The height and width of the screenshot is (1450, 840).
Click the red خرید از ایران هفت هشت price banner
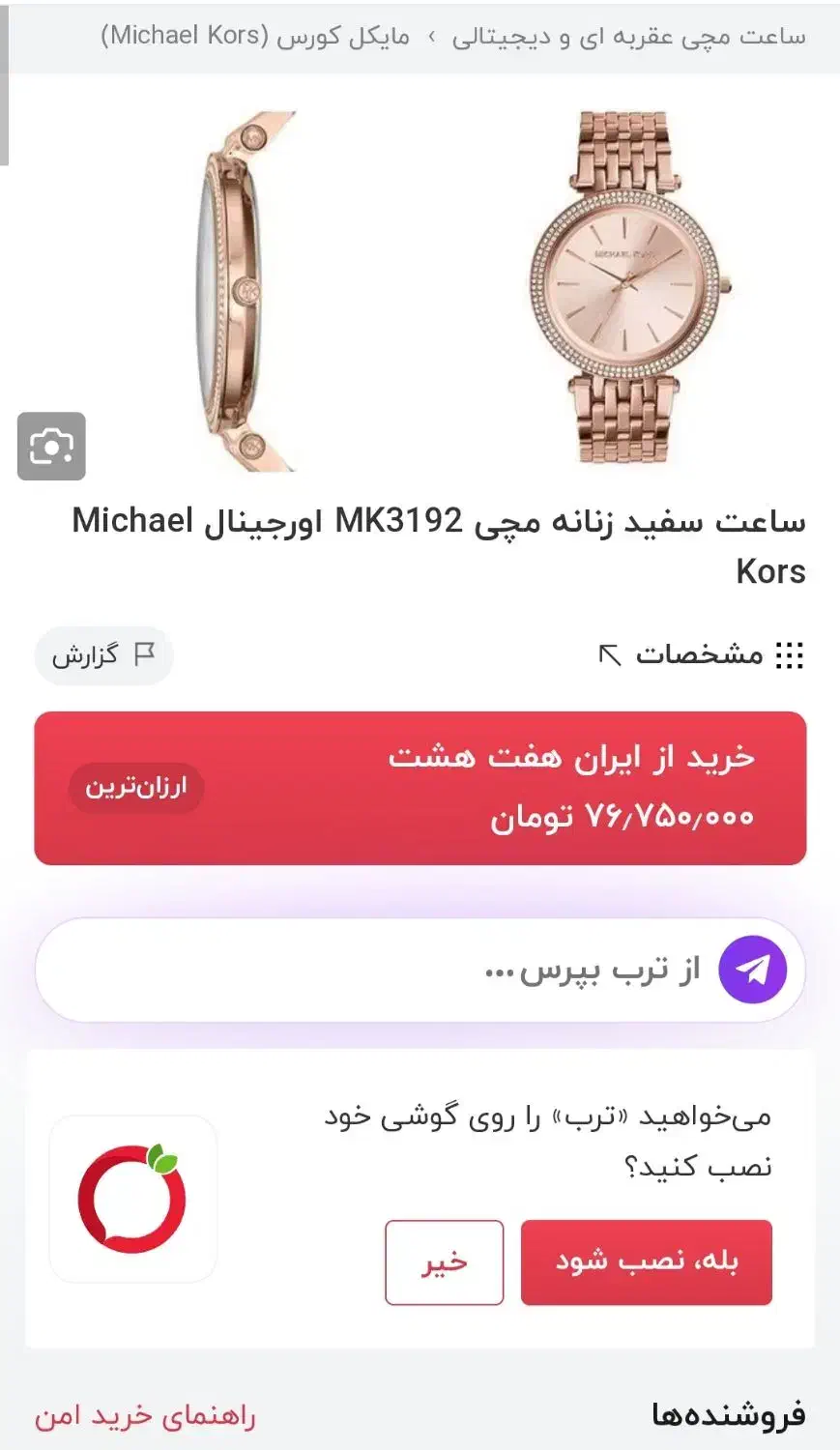(420, 788)
